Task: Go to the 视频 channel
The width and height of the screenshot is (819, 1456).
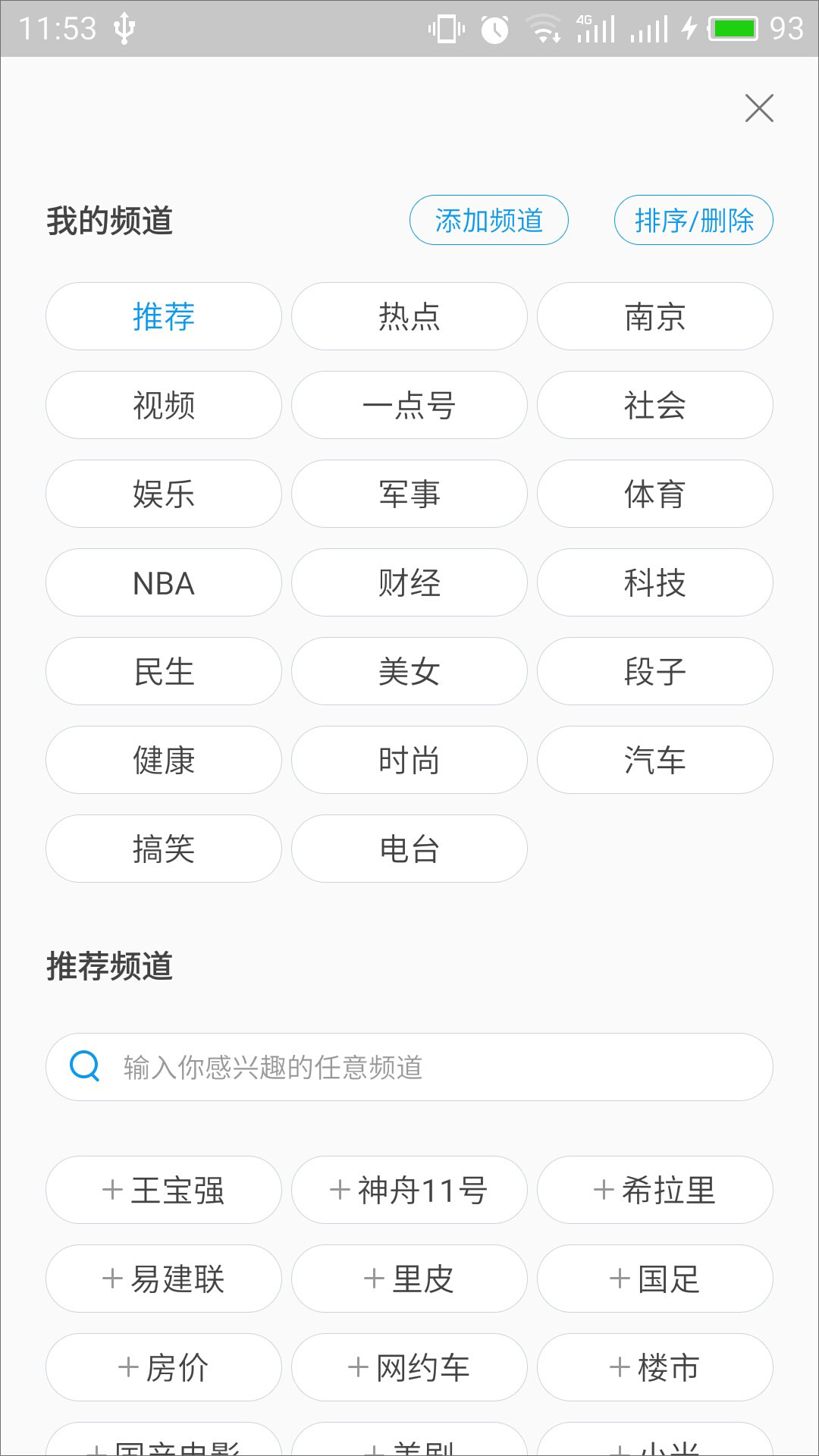Action: tap(164, 405)
